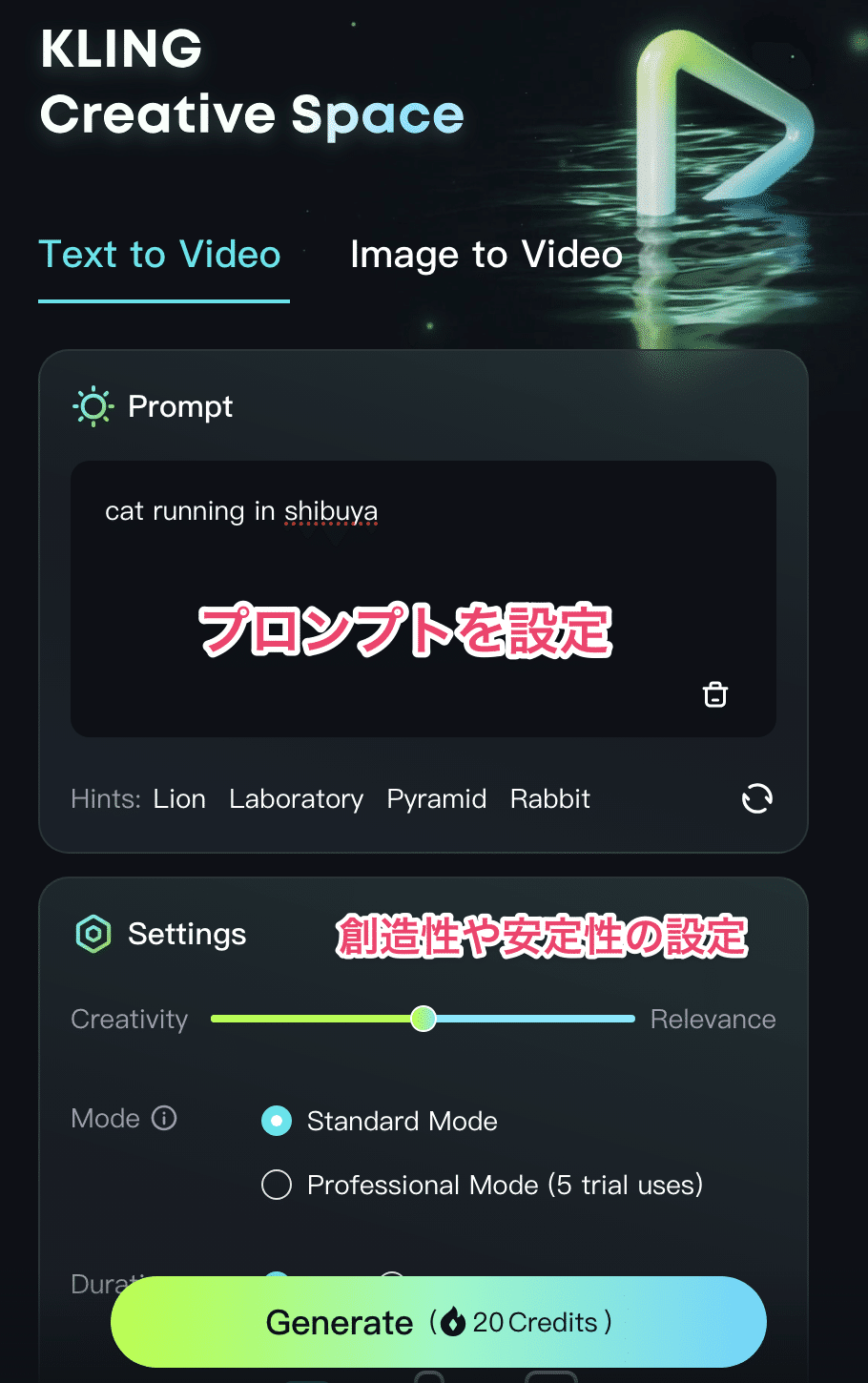868x1383 pixels.
Task: Insert the Laboratory hint
Action: (296, 799)
